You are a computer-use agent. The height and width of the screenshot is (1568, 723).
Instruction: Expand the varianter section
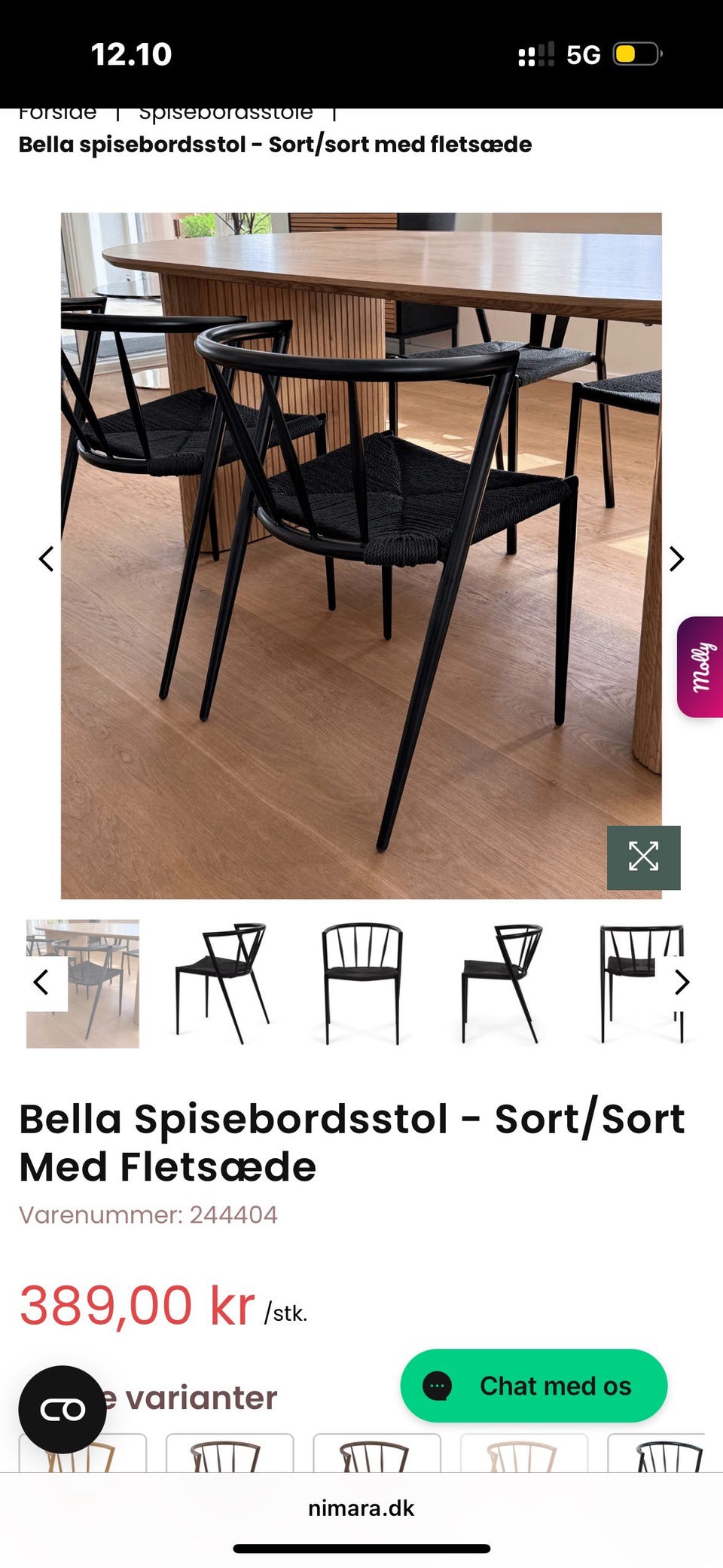tap(188, 1395)
